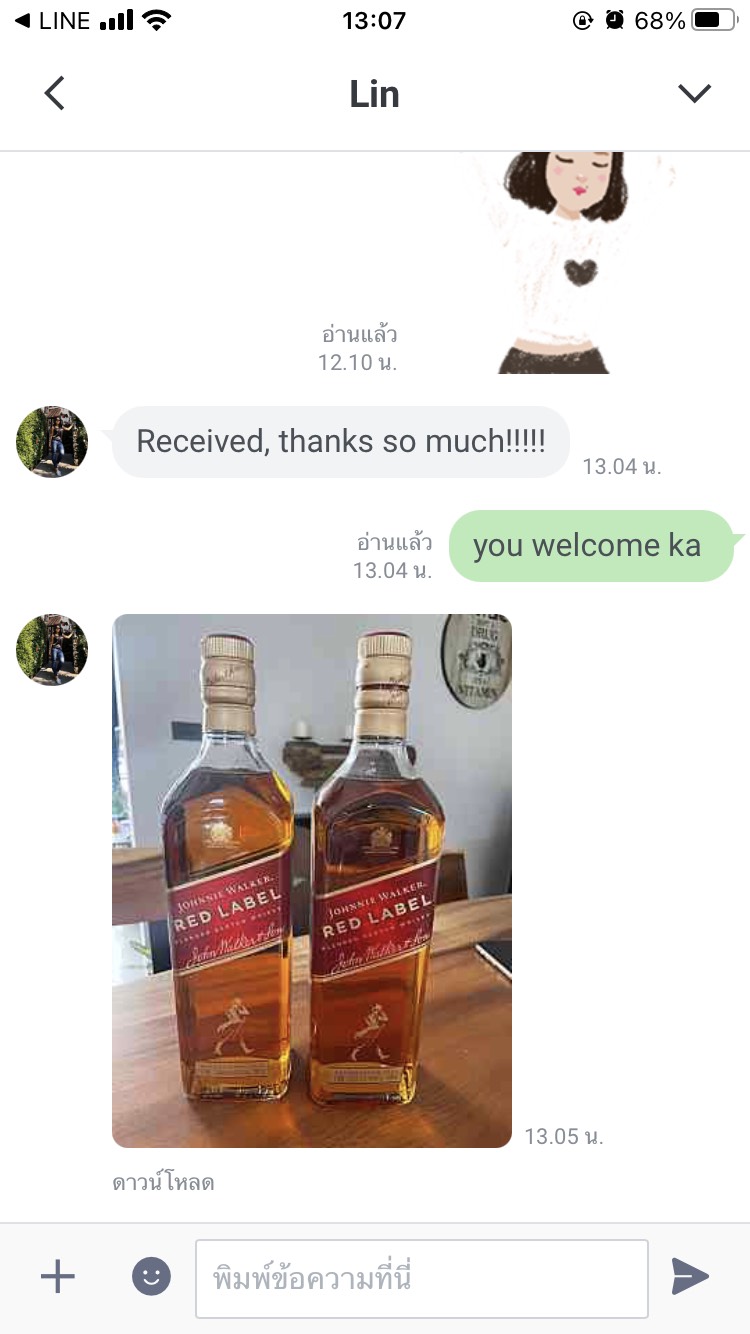This screenshot has height=1334, width=750.
Task: Return to LINE via status bar breadcrumb
Action: pos(52,21)
